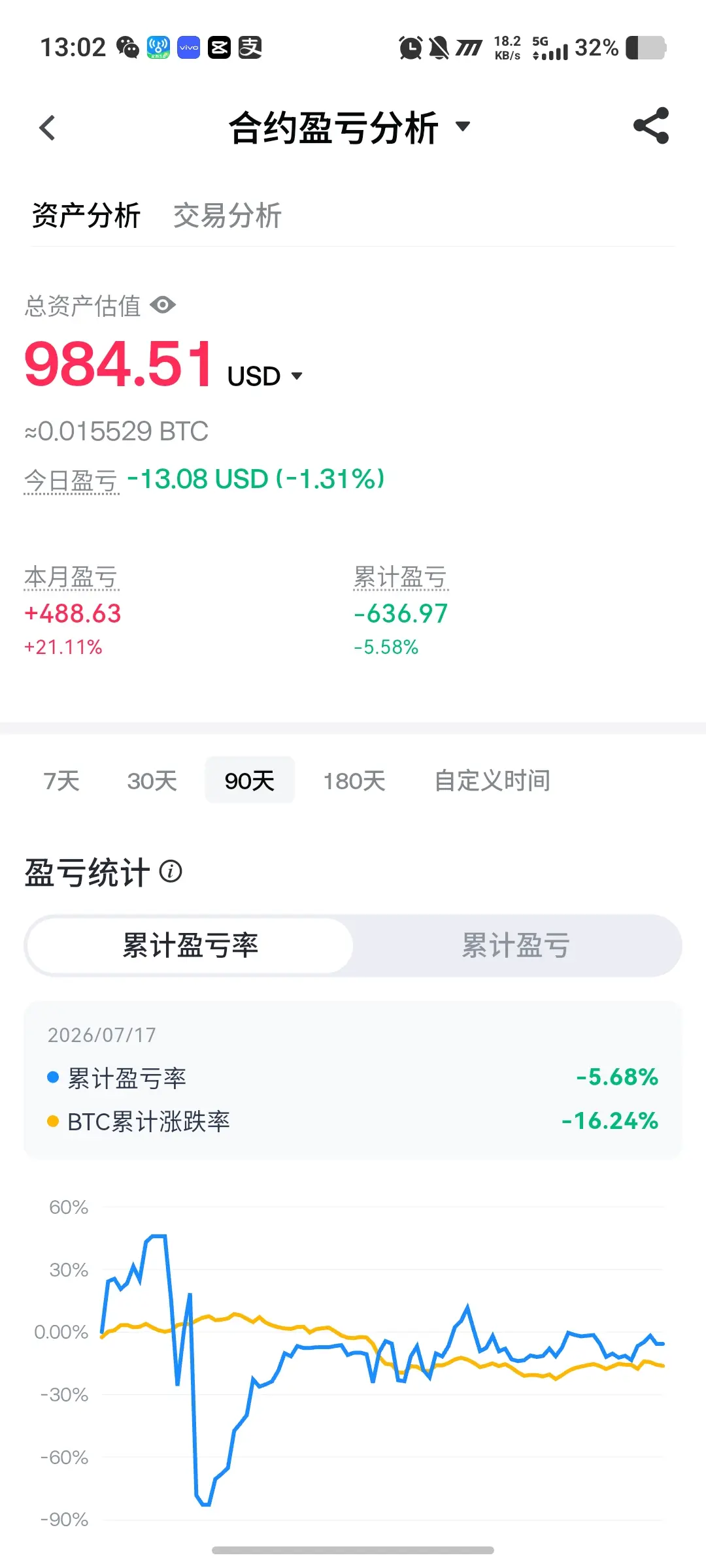
Task: Select the 7天 time range
Action: click(61, 781)
